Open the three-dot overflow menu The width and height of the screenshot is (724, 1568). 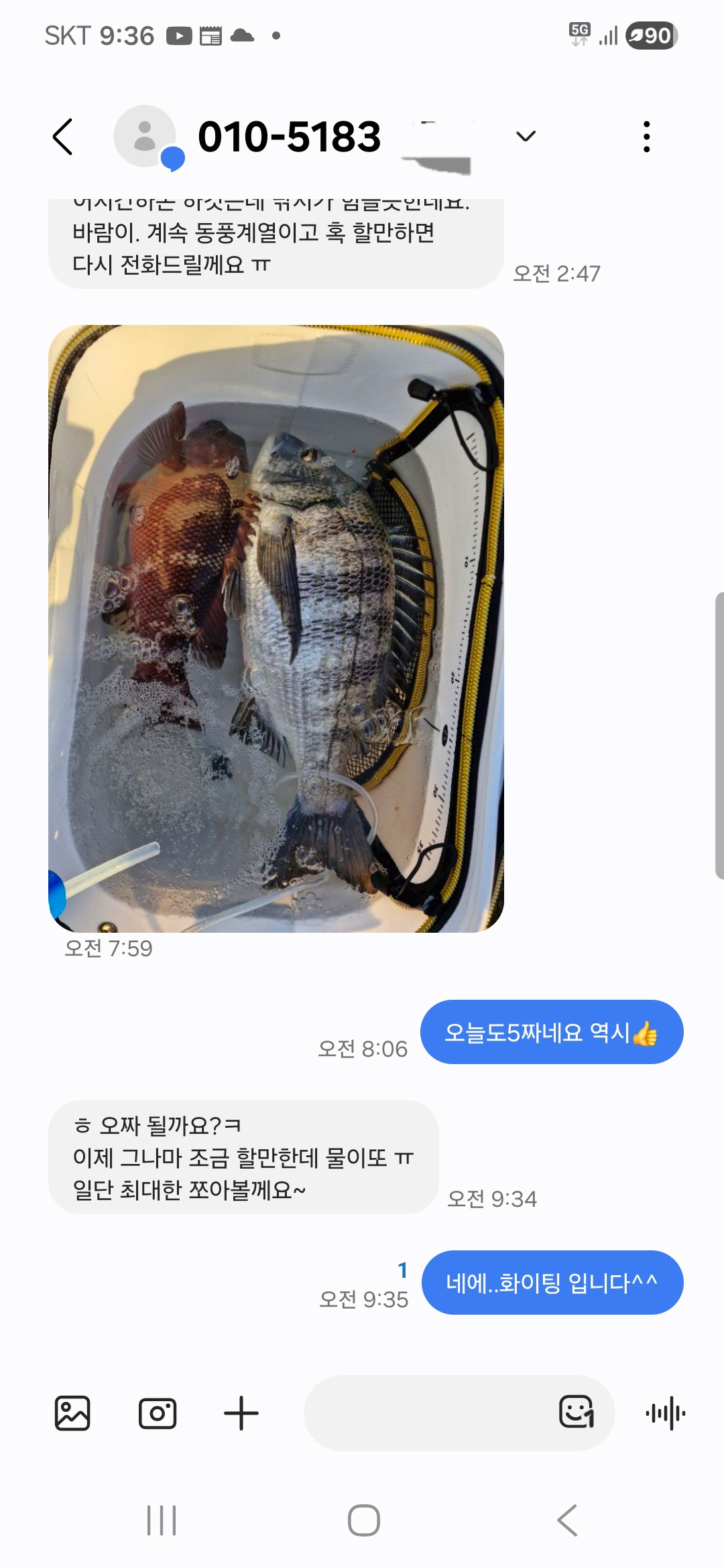(646, 137)
